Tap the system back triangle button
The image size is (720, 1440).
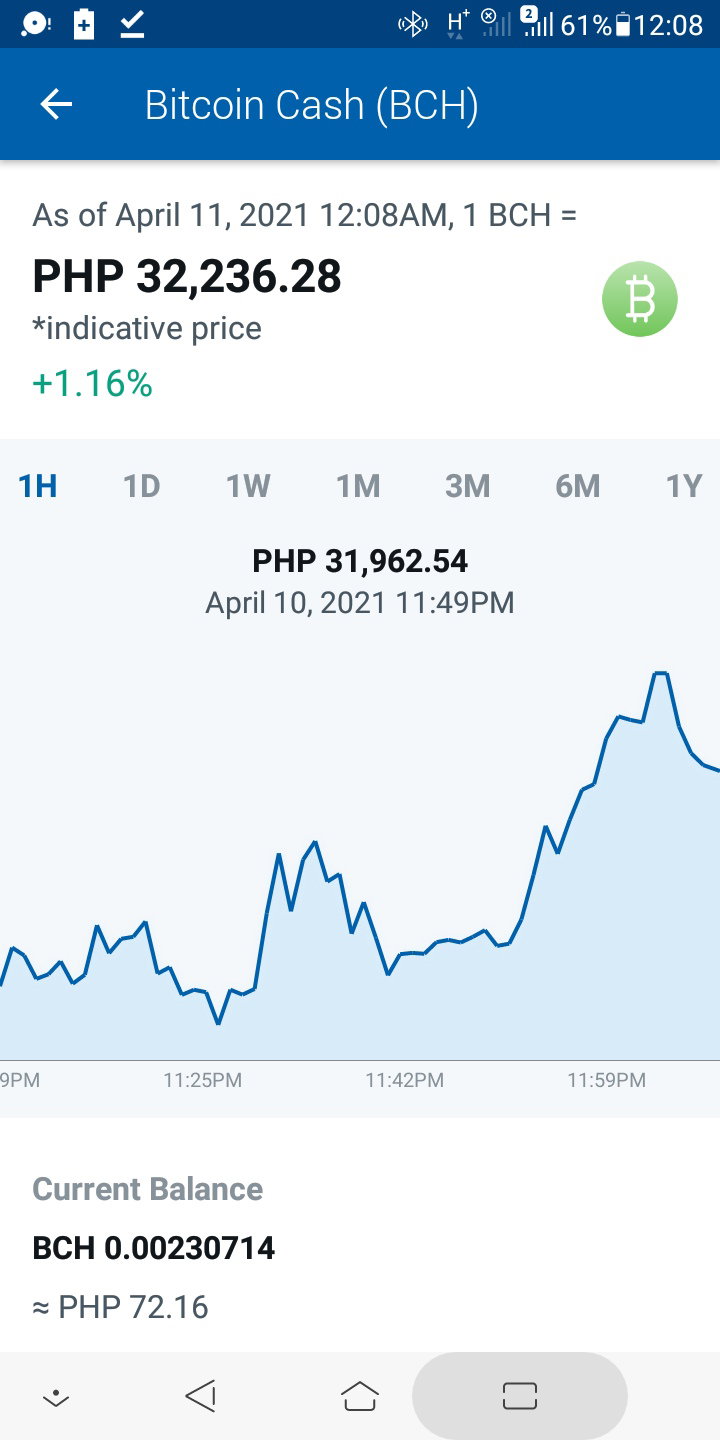click(201, 1396)
